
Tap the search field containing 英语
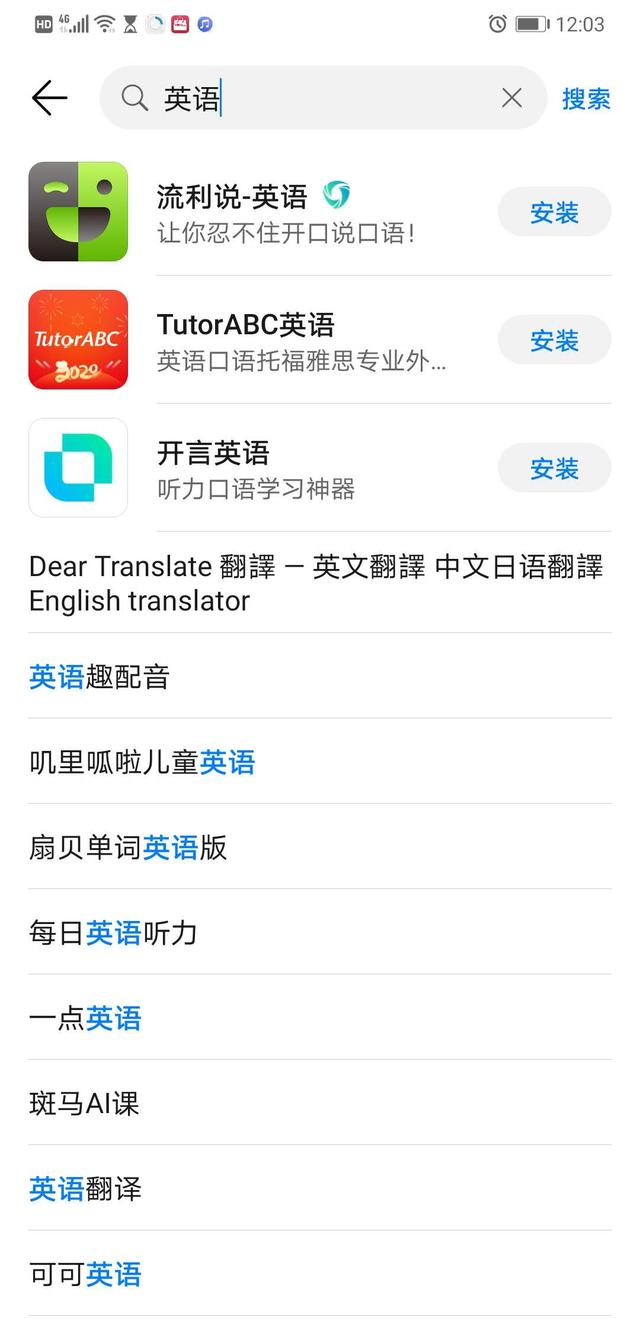[x=323, y=98]
